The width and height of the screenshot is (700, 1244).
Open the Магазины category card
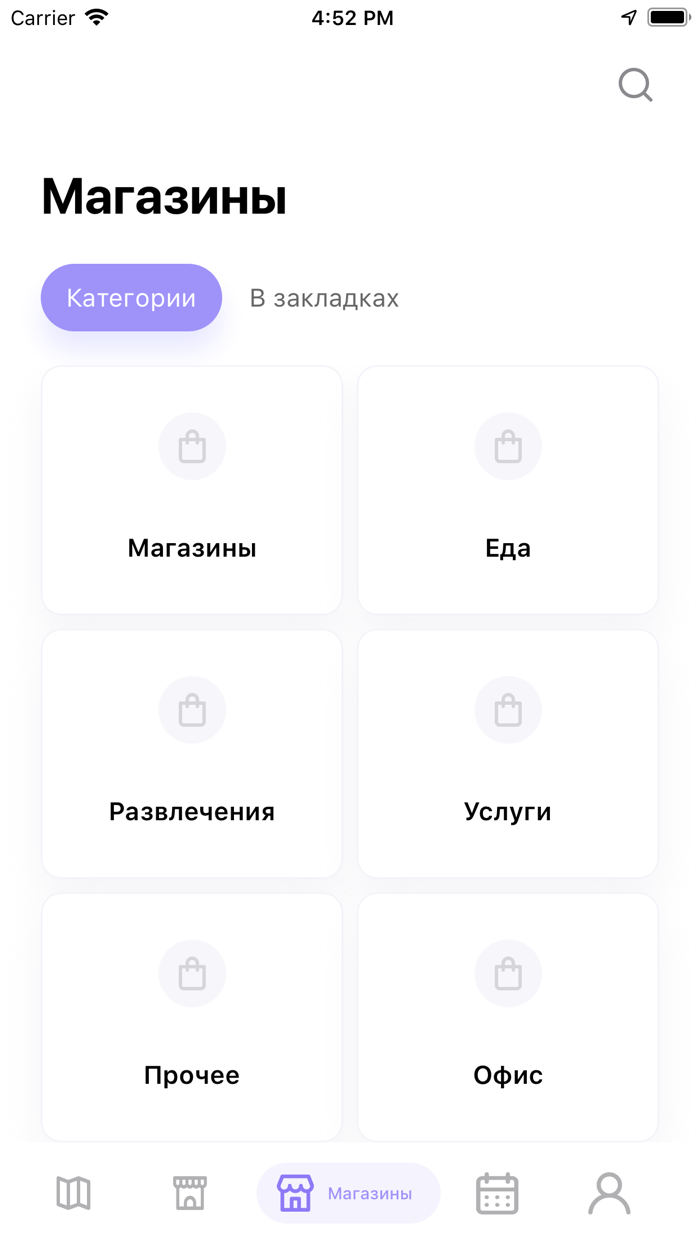click(x=192, y=490)
